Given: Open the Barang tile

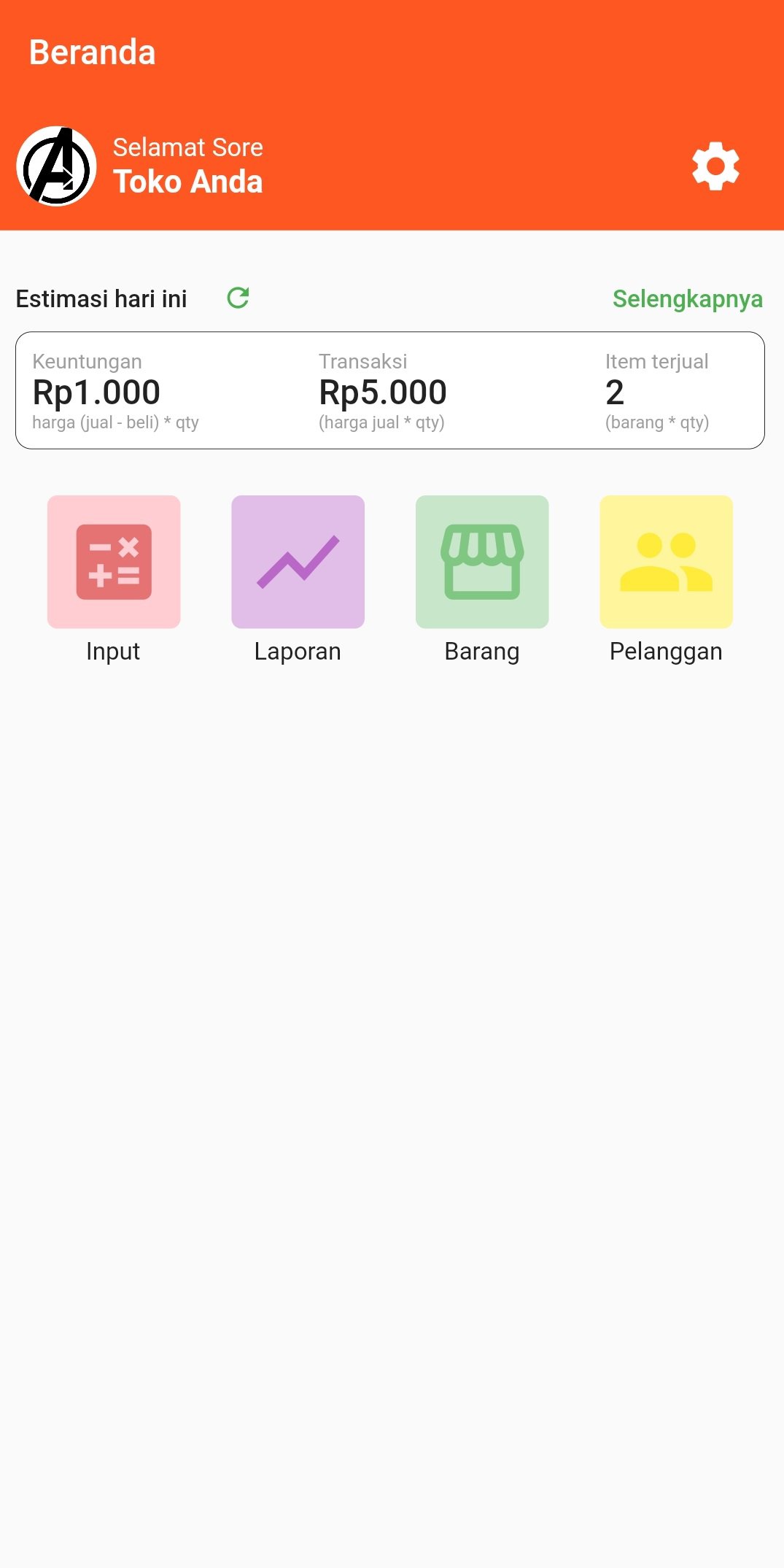Looking at the screenshot, I should coord(482,562).
